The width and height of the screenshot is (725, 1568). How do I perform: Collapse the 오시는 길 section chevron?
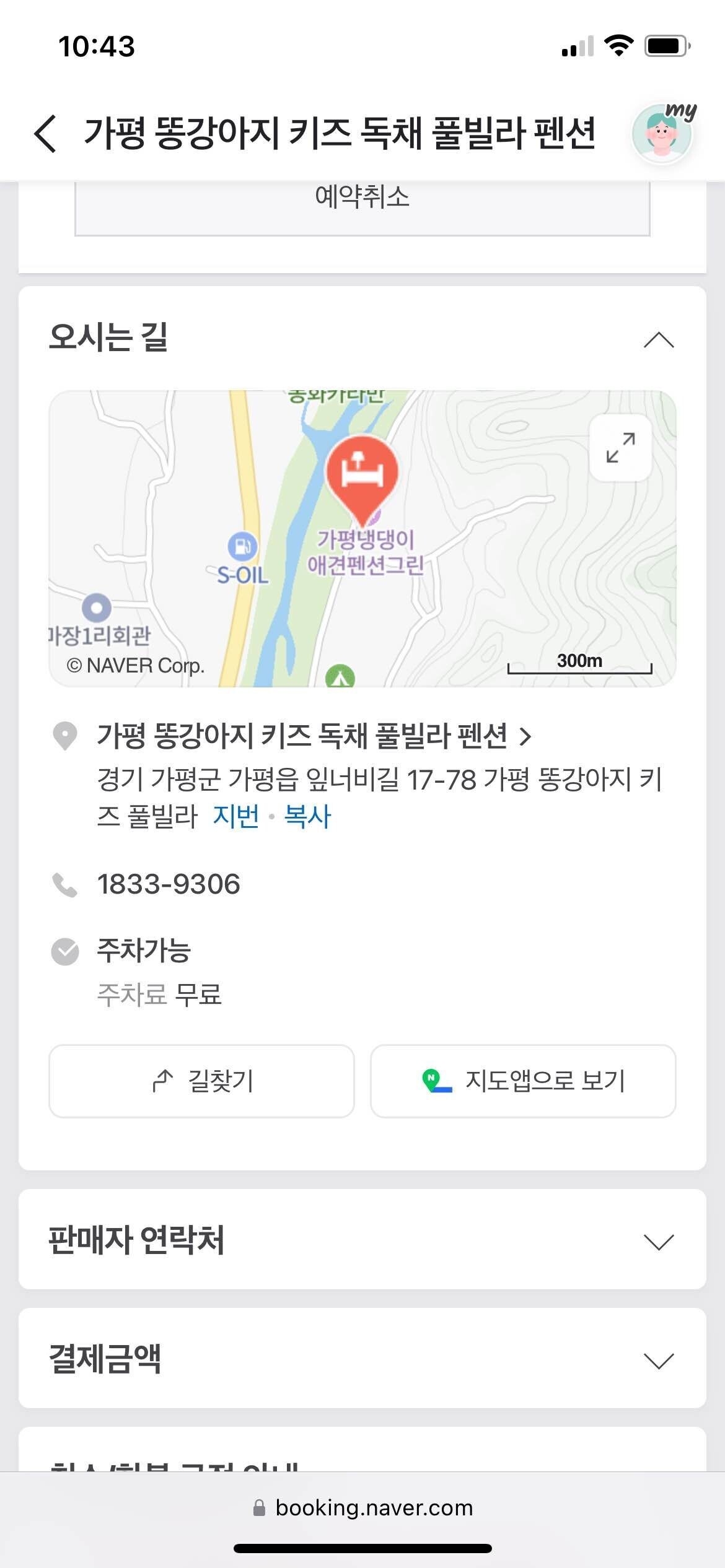coord(659,339)
